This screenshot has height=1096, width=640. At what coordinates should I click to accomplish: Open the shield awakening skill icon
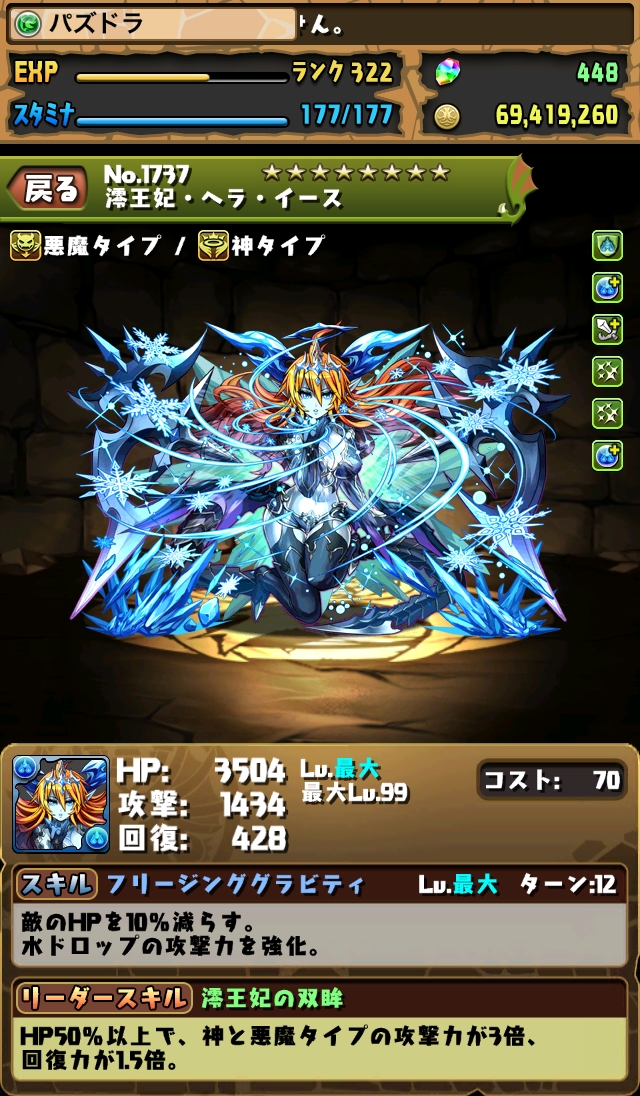coord(607,245)
